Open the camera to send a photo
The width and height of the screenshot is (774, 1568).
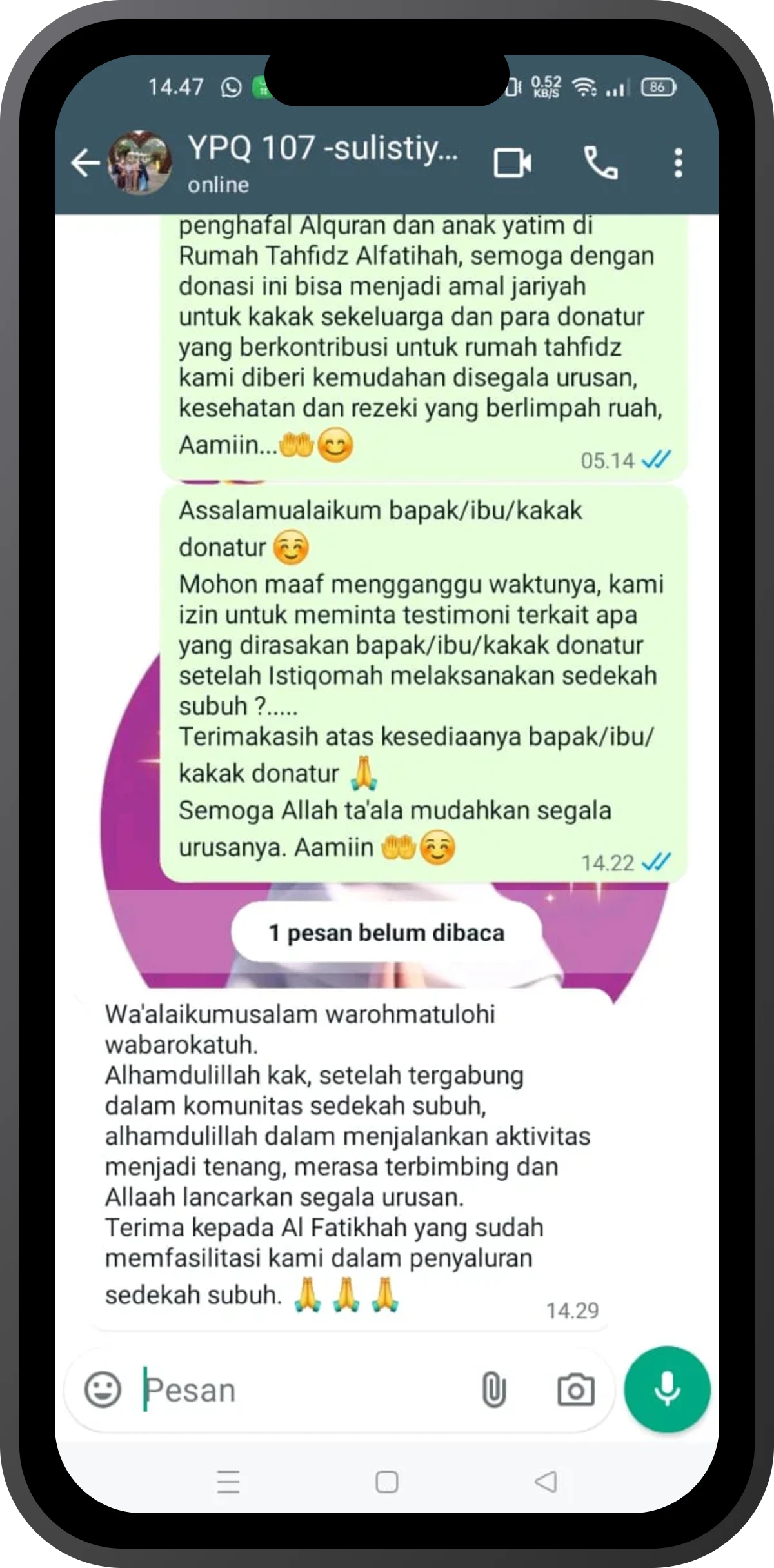pos(575,1390)
